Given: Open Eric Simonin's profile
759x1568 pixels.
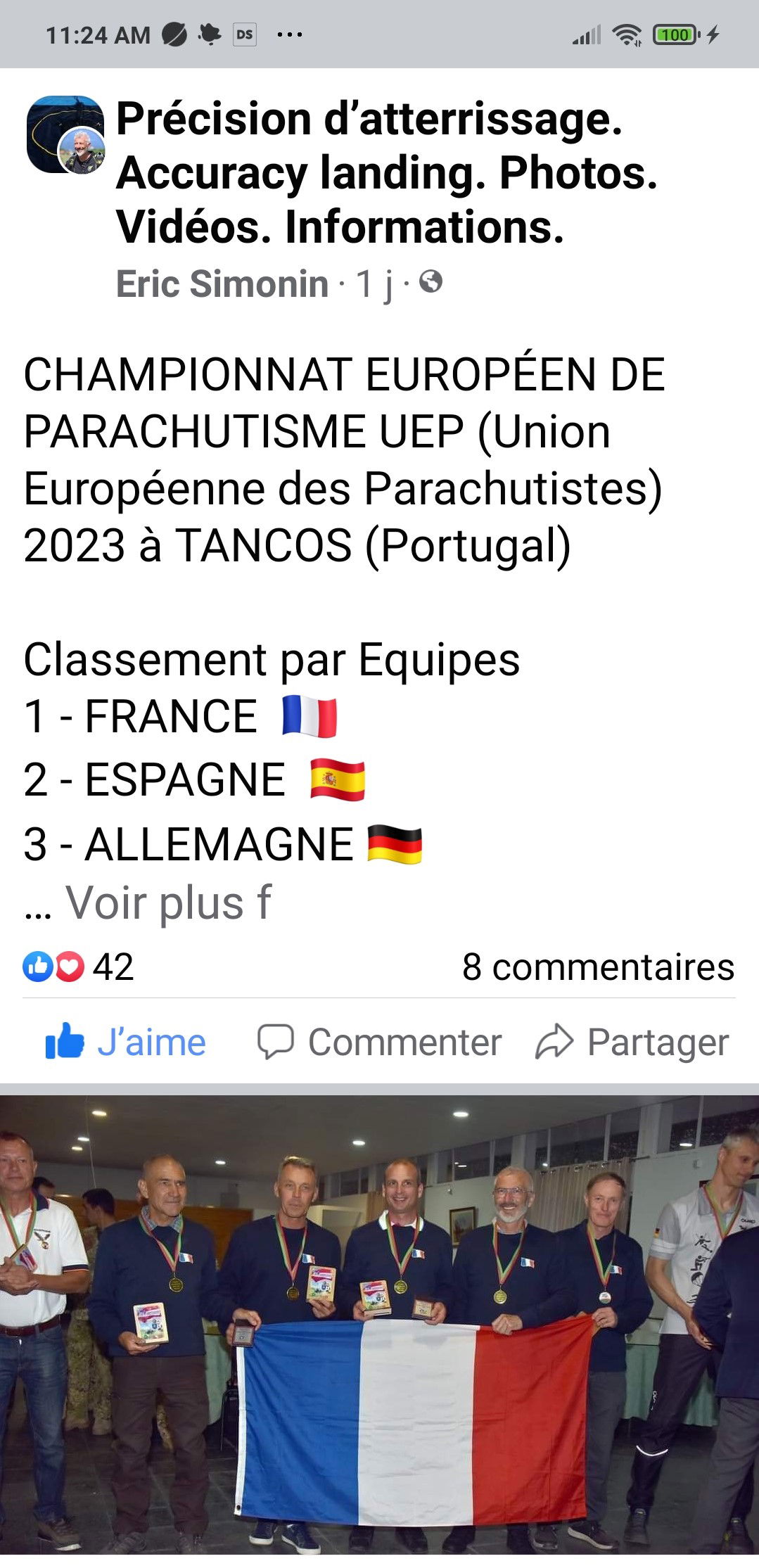Looking at the screenshot, I should pos(222,283).
